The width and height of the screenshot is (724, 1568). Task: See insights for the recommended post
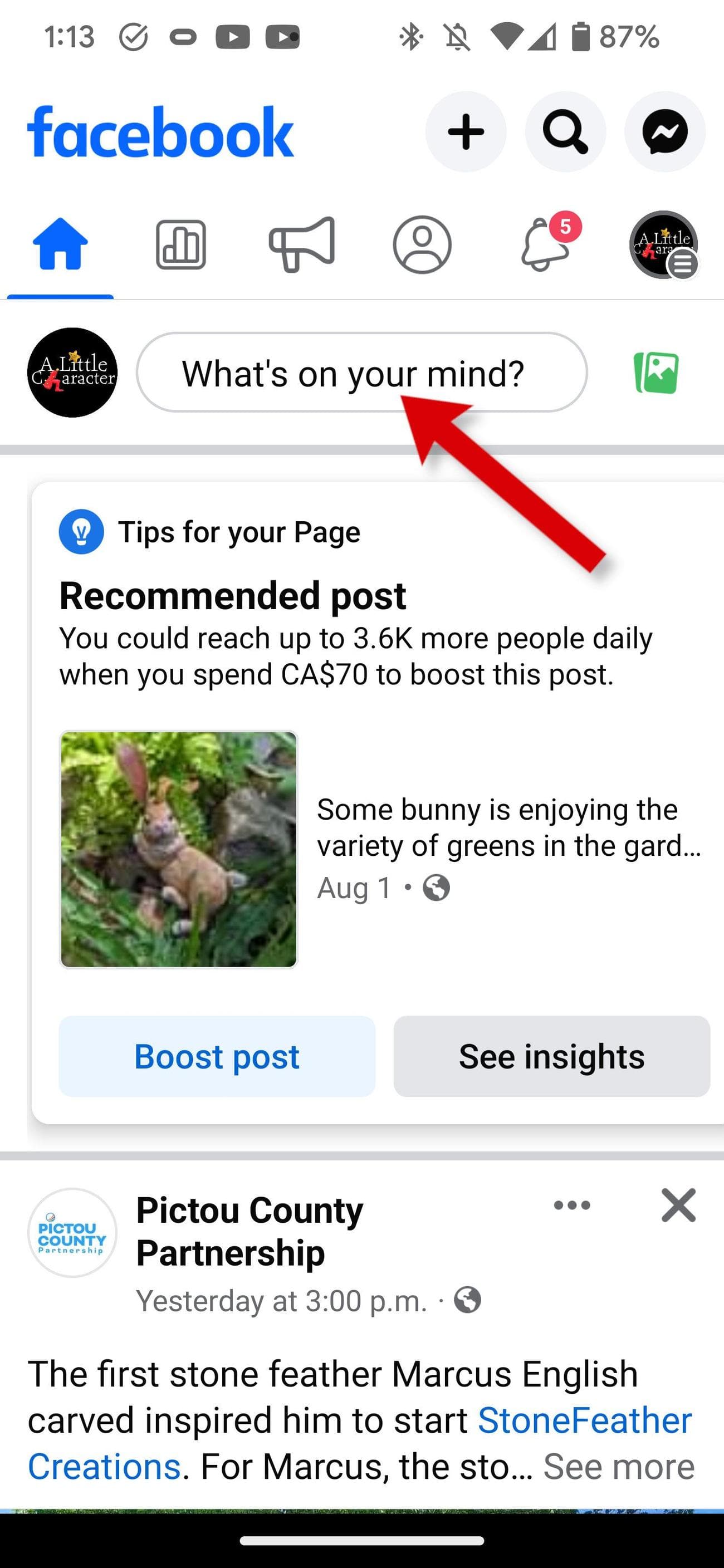[551, 1056]
